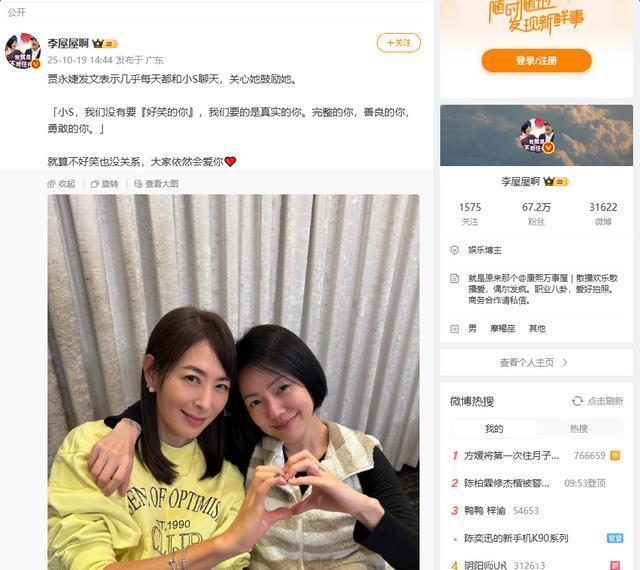Rotate the image using 旋转
This screenshot has height=570, width=640.
pyautogui.click(x=103, y=184)
